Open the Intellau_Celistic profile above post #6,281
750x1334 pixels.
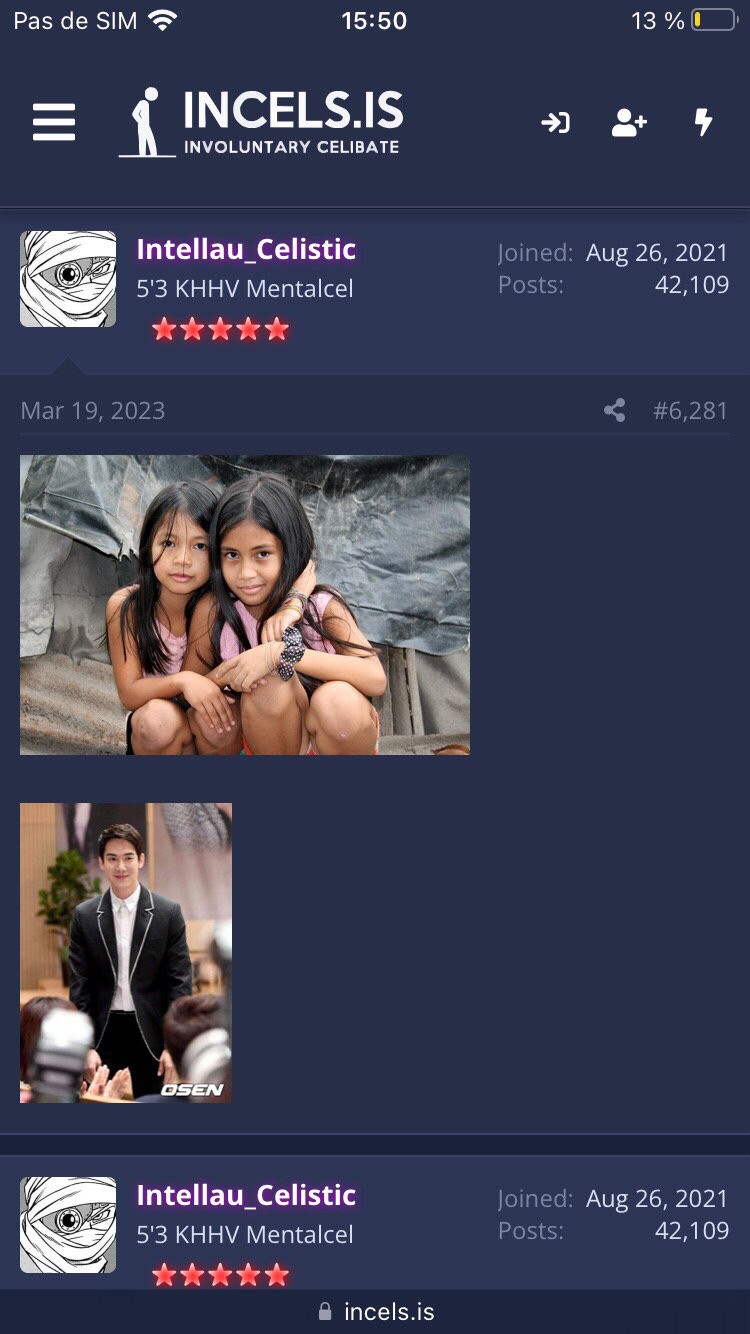[x=246, y=249]
